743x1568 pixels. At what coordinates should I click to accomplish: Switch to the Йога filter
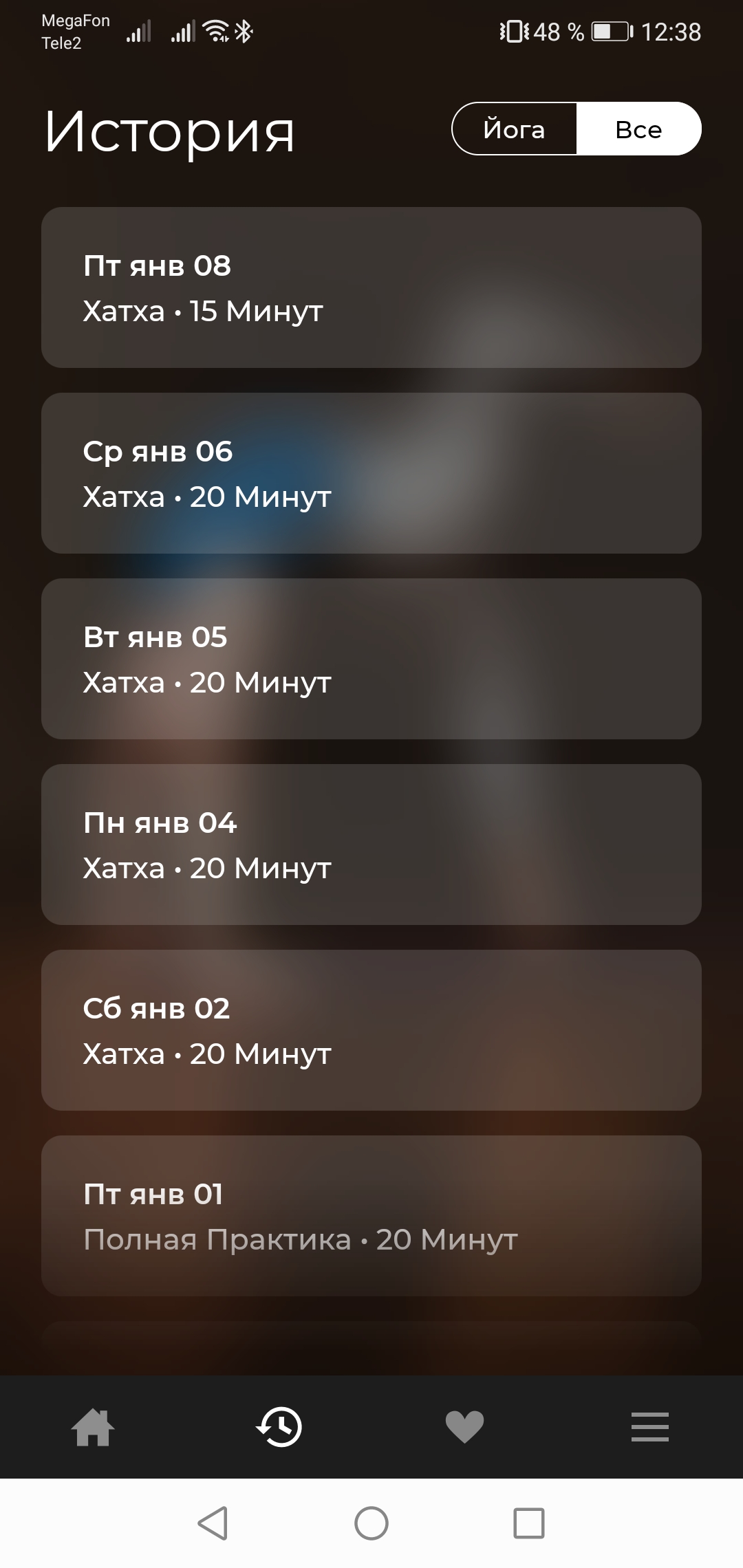(514, 129)
